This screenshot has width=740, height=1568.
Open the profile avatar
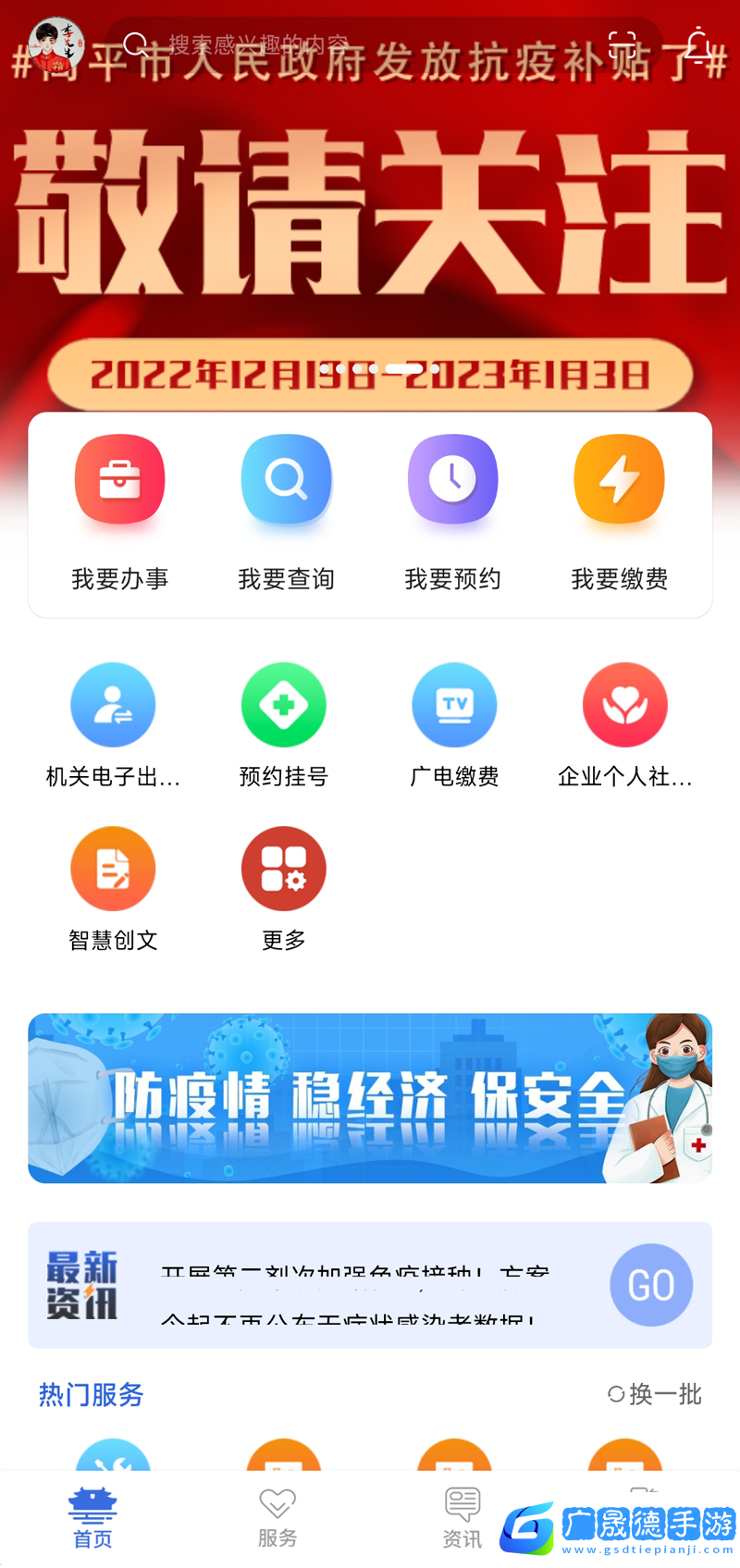click(x=56, y=44)
